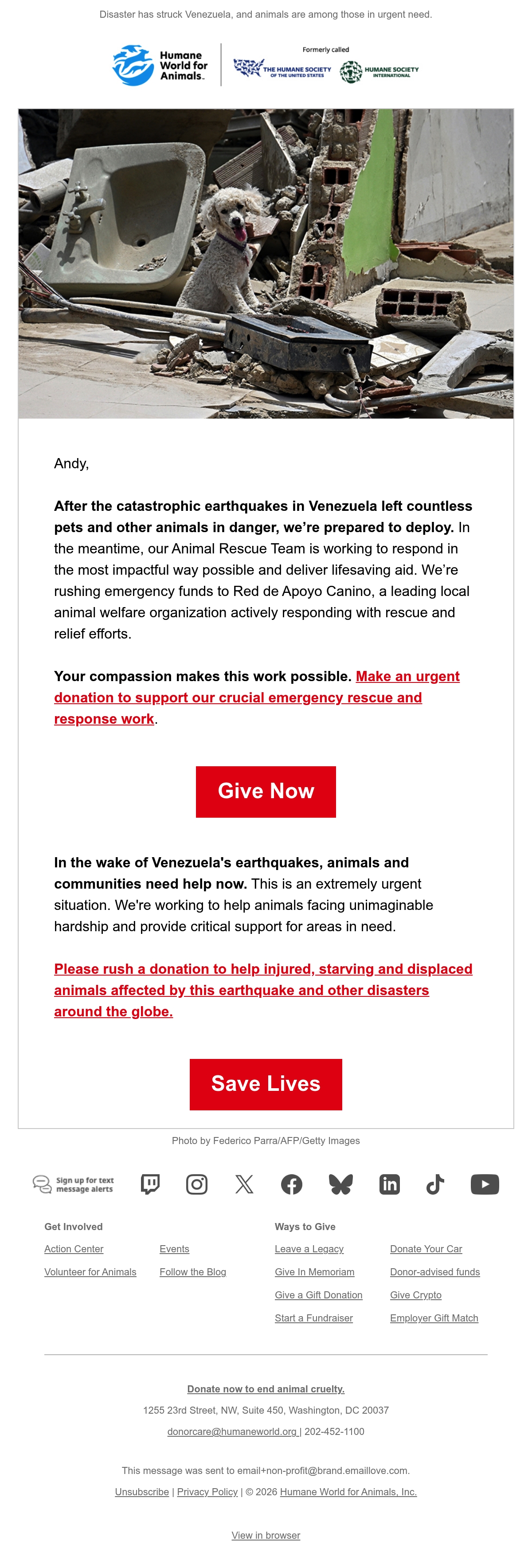Open the Give Crypto link
This screenshot has height=1568, width=532.
[416, 1295]
